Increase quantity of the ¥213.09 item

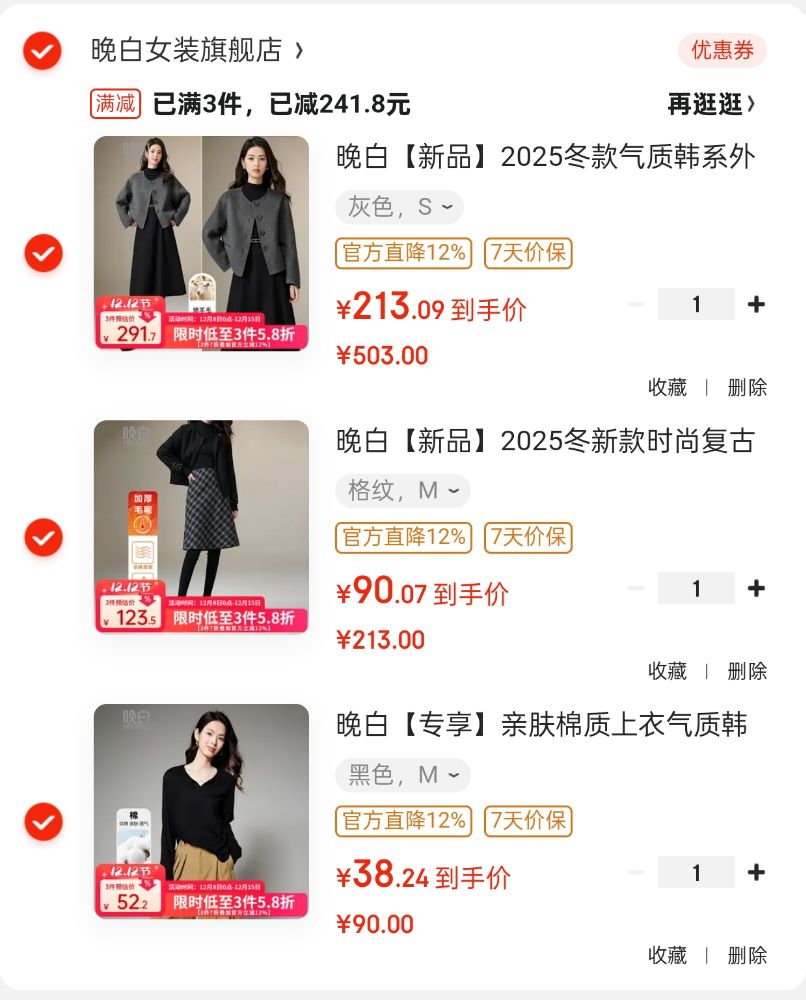point(756,304)
